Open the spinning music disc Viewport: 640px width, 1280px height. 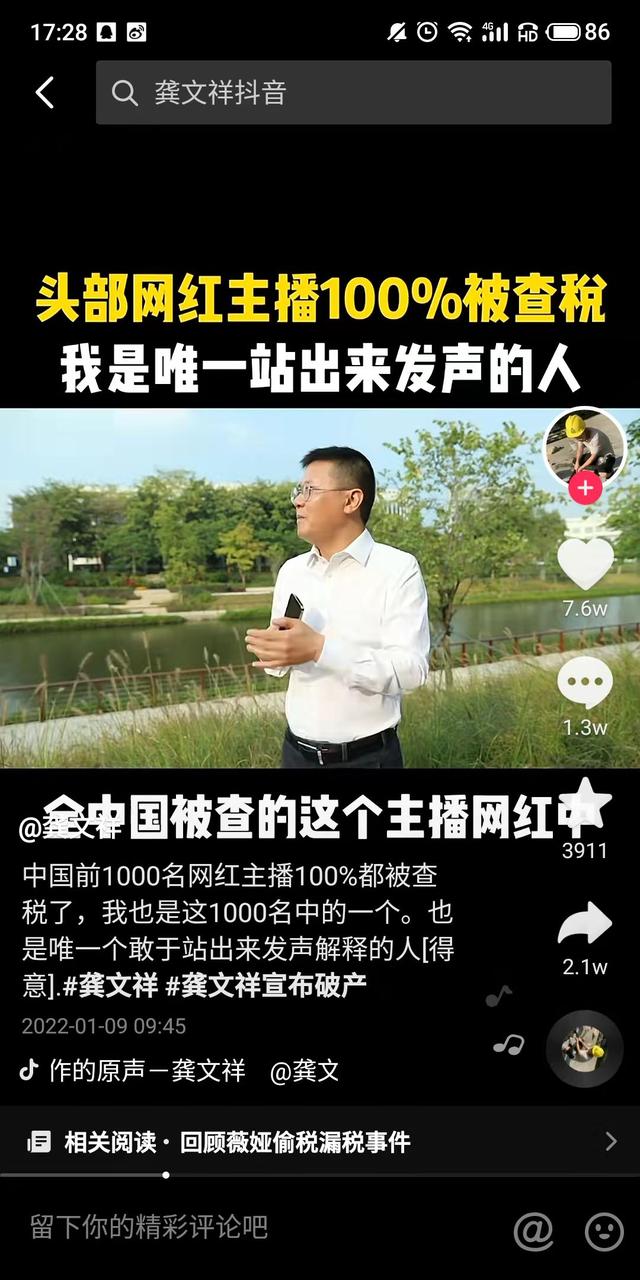585,1049
